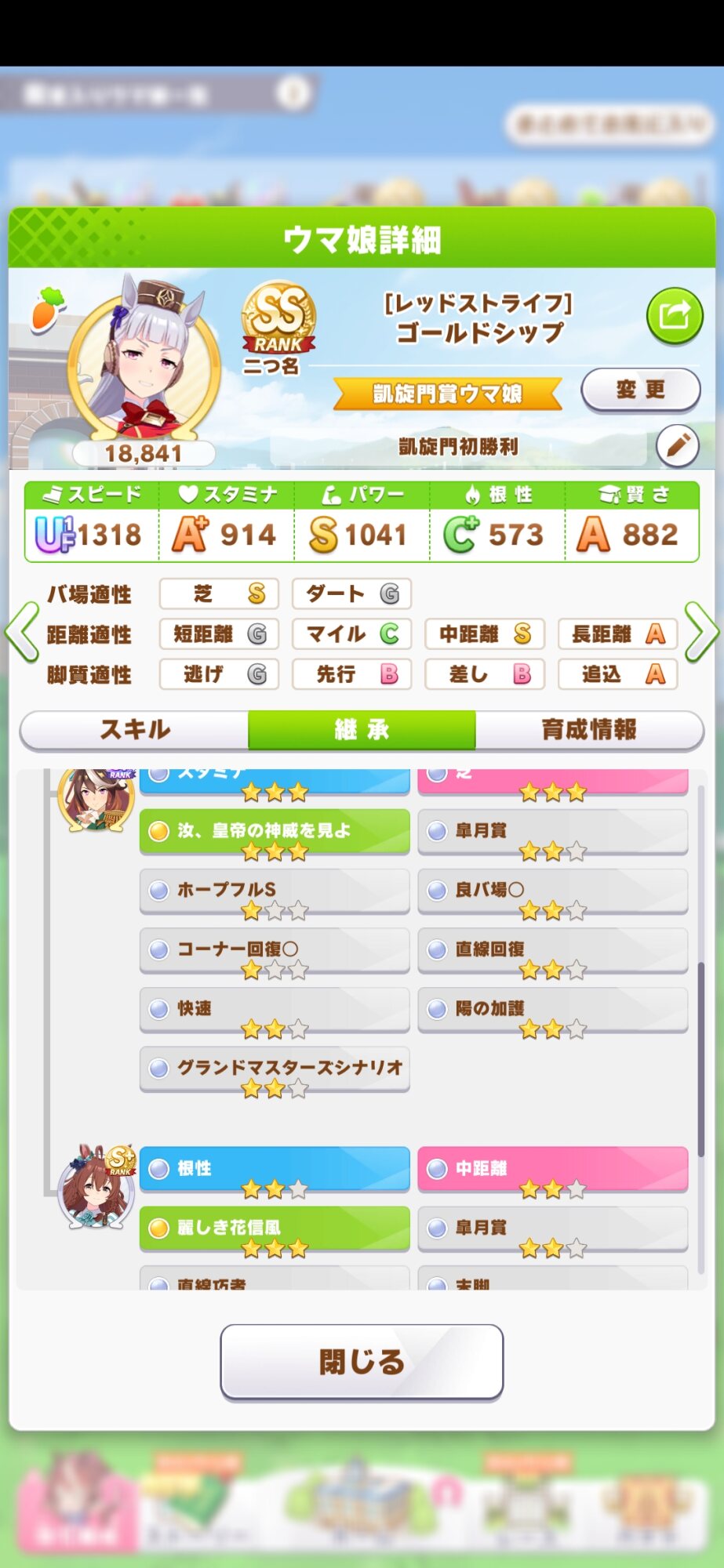The height and width of the screenshot is (1568, 724).
Task: Go to previous character with left arrow
Action: [22, 632]
